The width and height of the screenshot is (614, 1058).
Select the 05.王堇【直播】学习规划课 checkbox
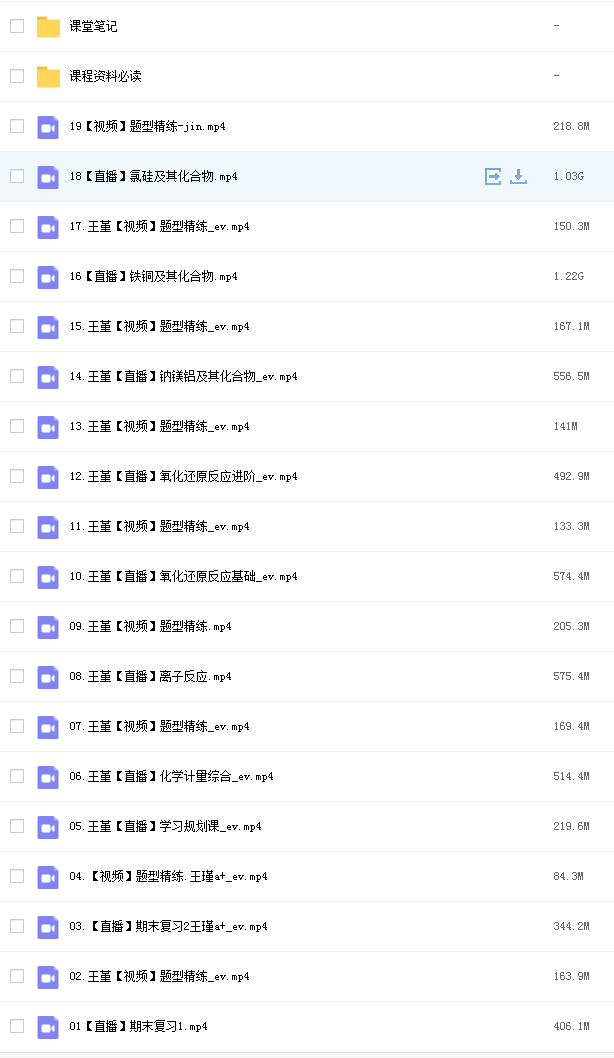point(17,825)
